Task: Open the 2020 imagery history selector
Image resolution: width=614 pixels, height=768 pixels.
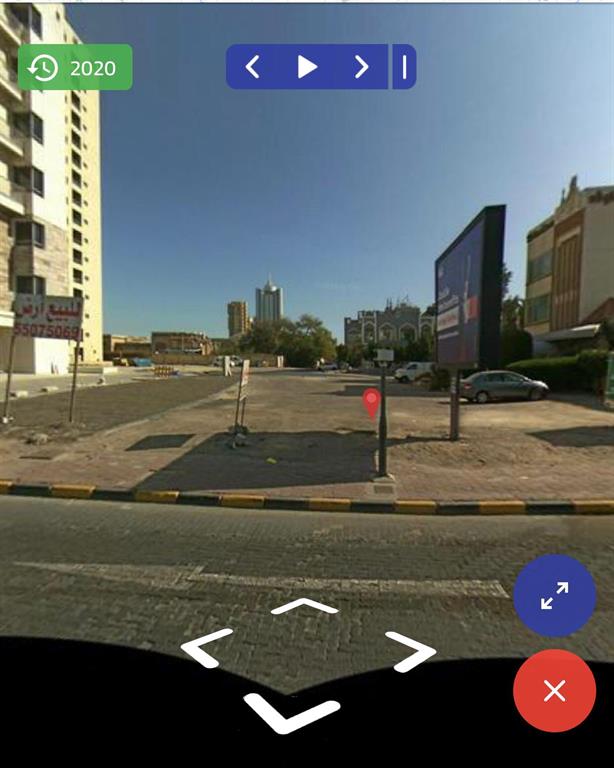Action: click(75, 67)
